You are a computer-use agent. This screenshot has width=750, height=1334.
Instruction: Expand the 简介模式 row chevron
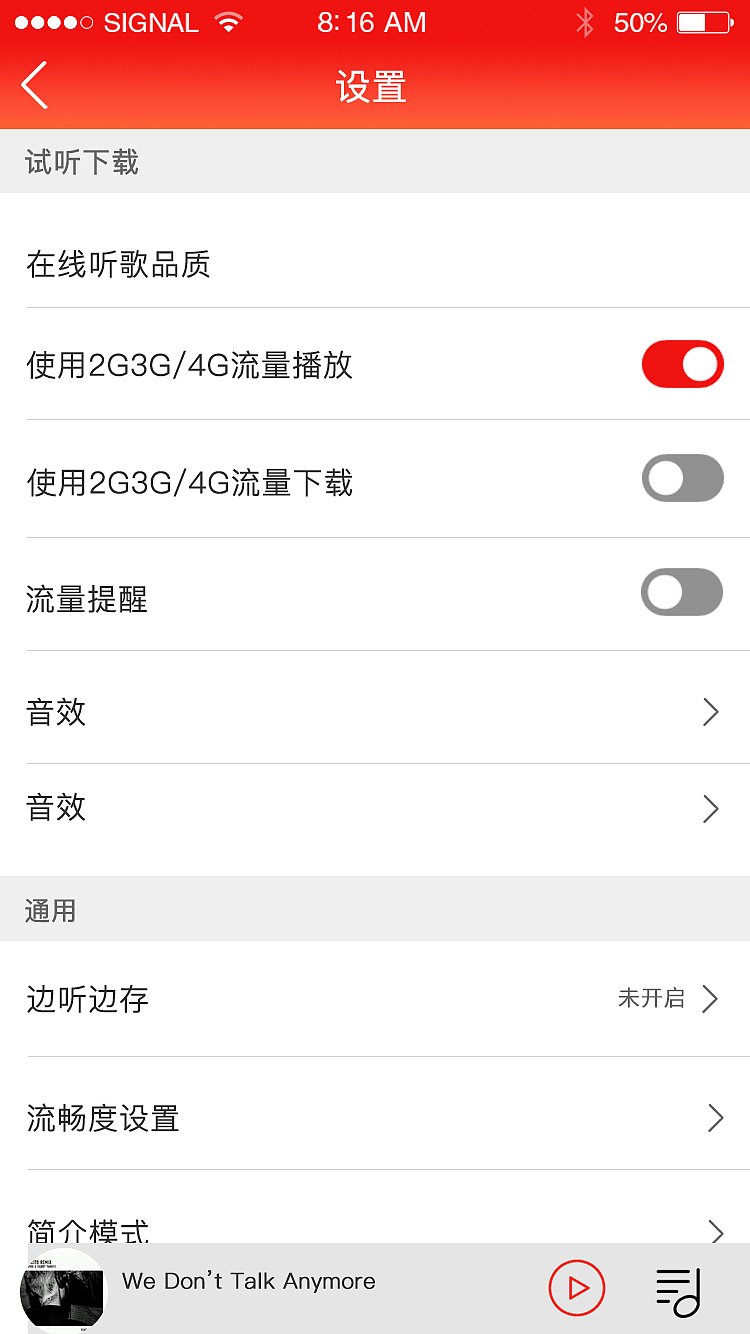[x=714, y=1233]
